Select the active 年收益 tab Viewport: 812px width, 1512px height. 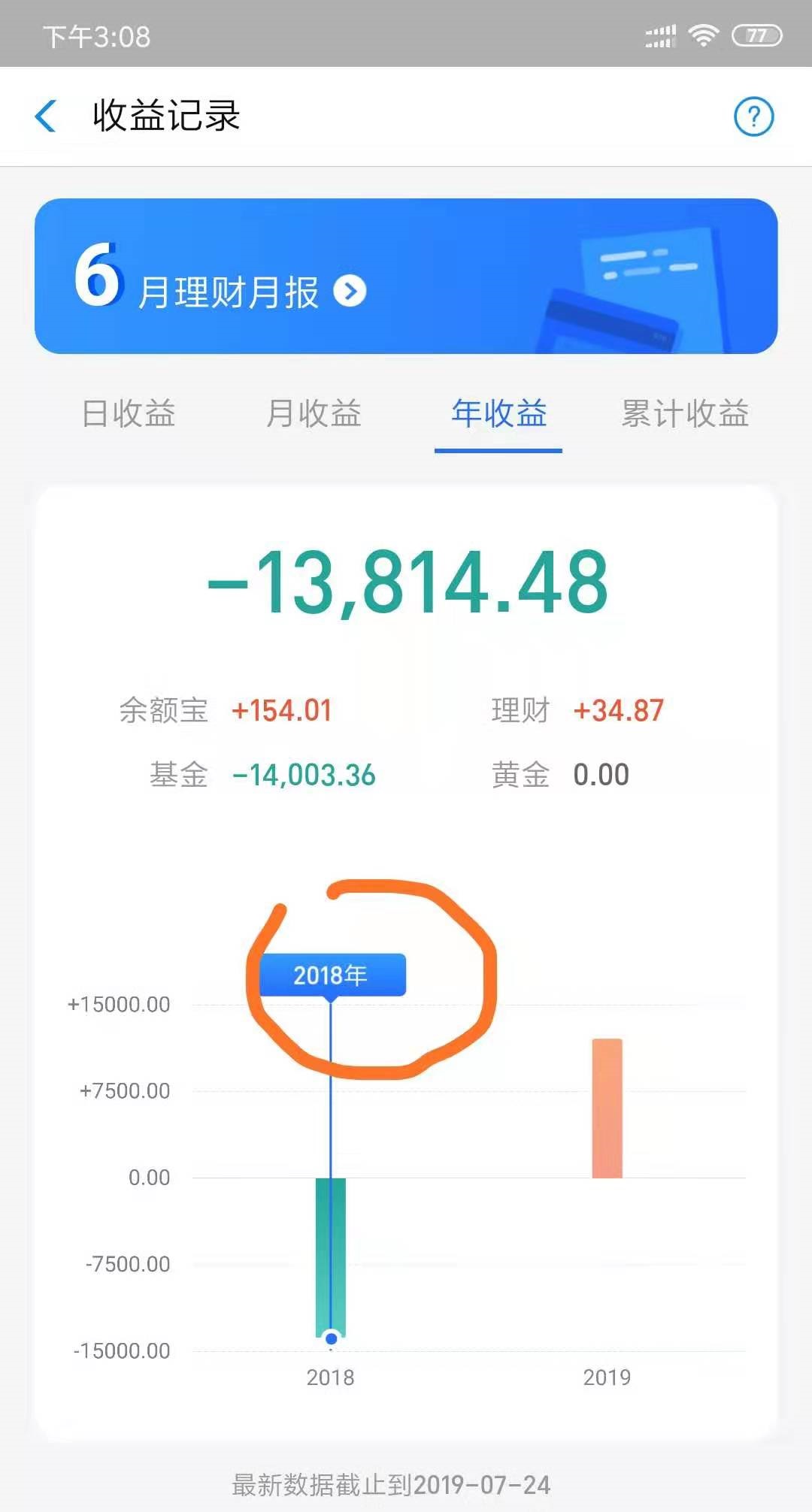tap(498, 414)
